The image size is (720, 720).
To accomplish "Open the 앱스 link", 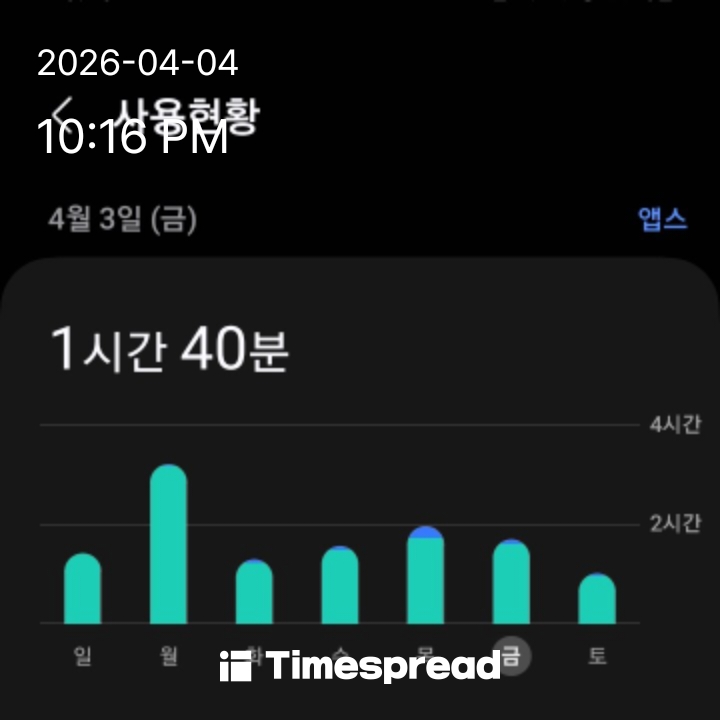I will (x=662, y=220).
